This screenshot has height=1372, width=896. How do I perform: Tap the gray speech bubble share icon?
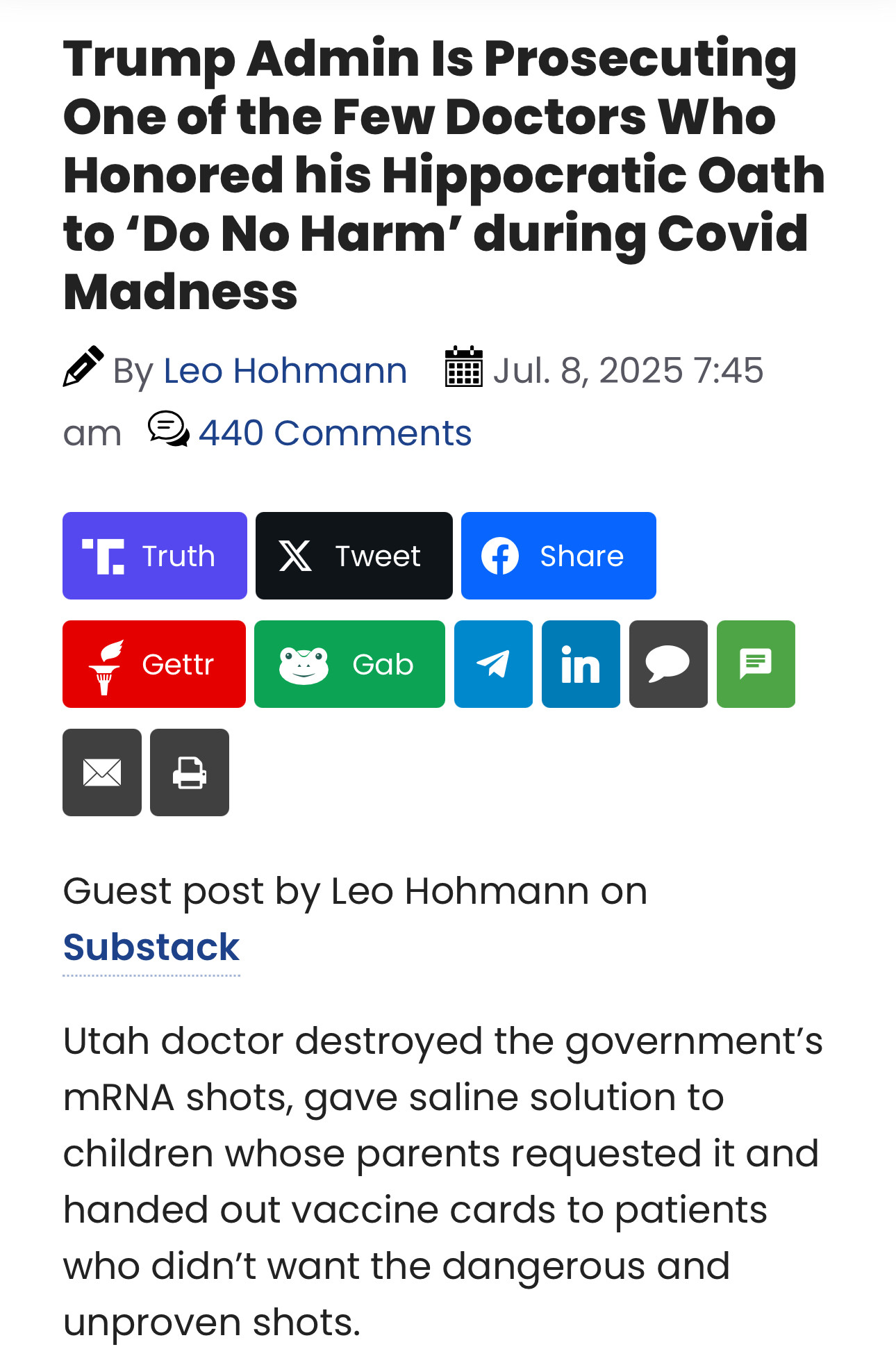coord(668,664)
